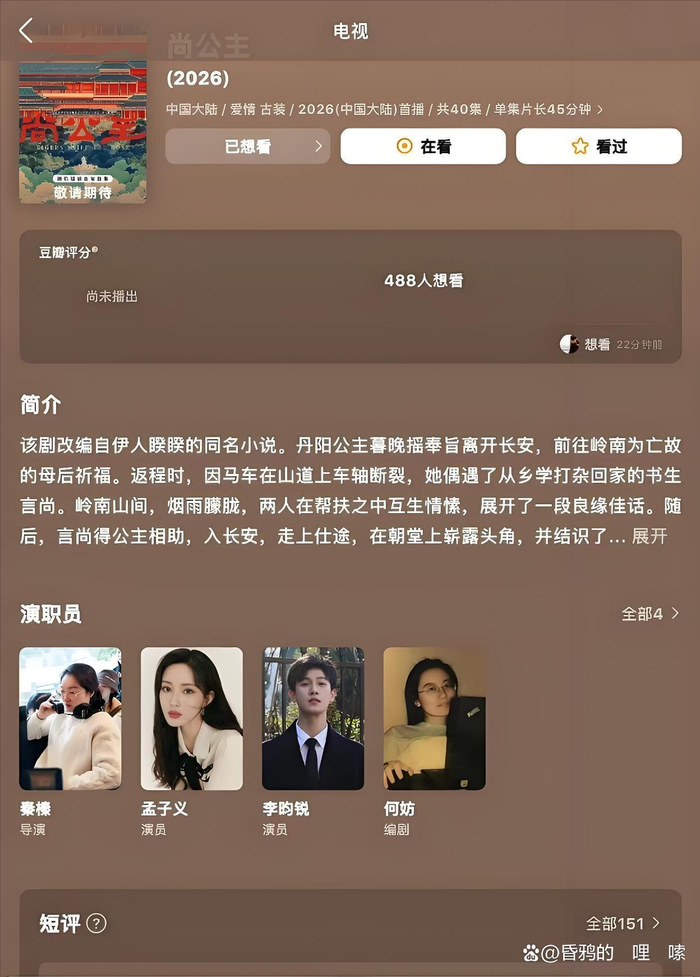Viewport: 700px width, 977px height.
Task: Open actor 孟子义's profile
Action: 191,719
